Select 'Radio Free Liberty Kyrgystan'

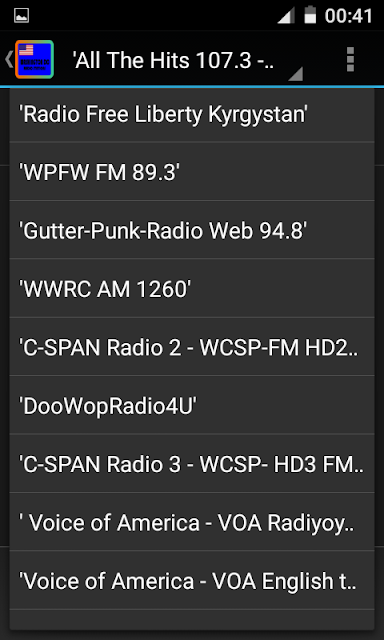point(192,115)
